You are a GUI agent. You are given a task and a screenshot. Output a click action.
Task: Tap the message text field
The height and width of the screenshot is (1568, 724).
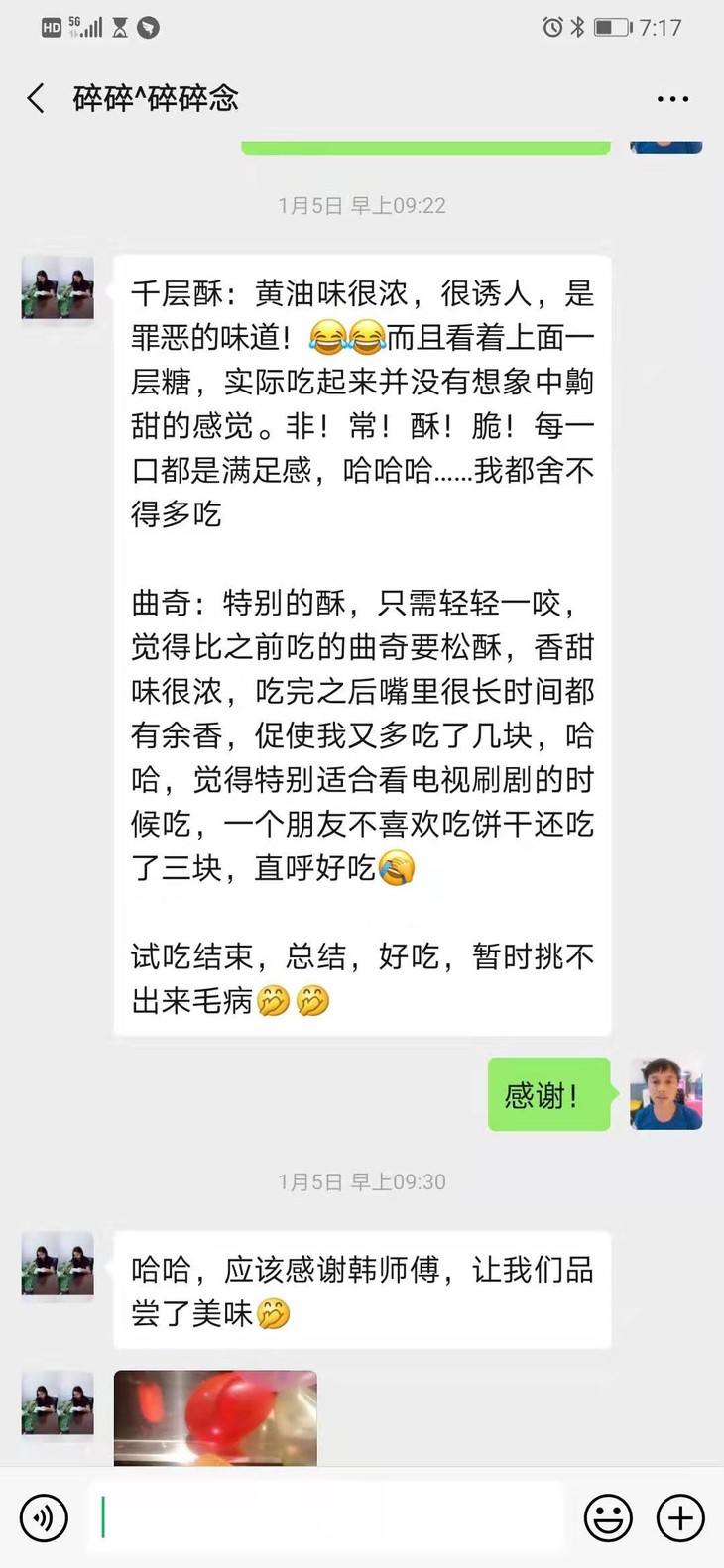[x=325, y=1517]
